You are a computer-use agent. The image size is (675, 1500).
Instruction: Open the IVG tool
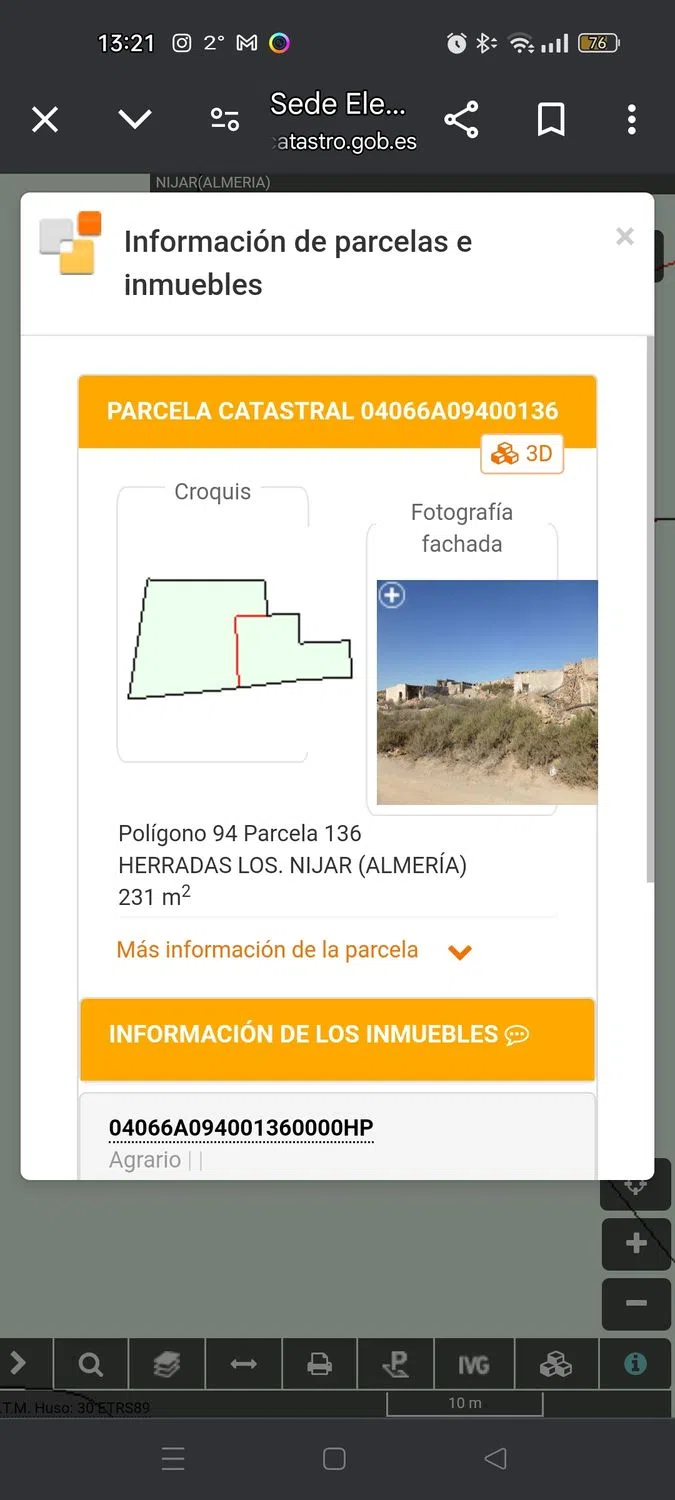pyautogui.click(x=474, y=1364)
